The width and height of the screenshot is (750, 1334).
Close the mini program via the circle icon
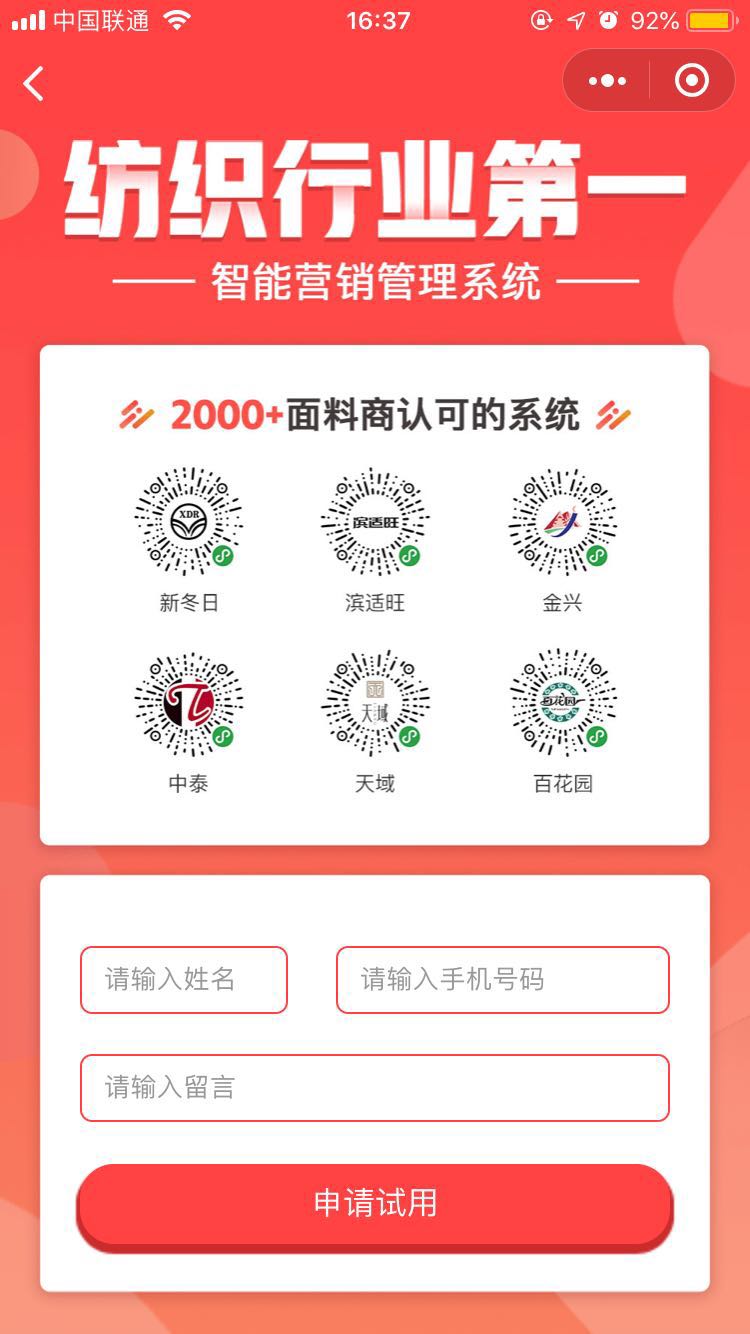[692, 81]
